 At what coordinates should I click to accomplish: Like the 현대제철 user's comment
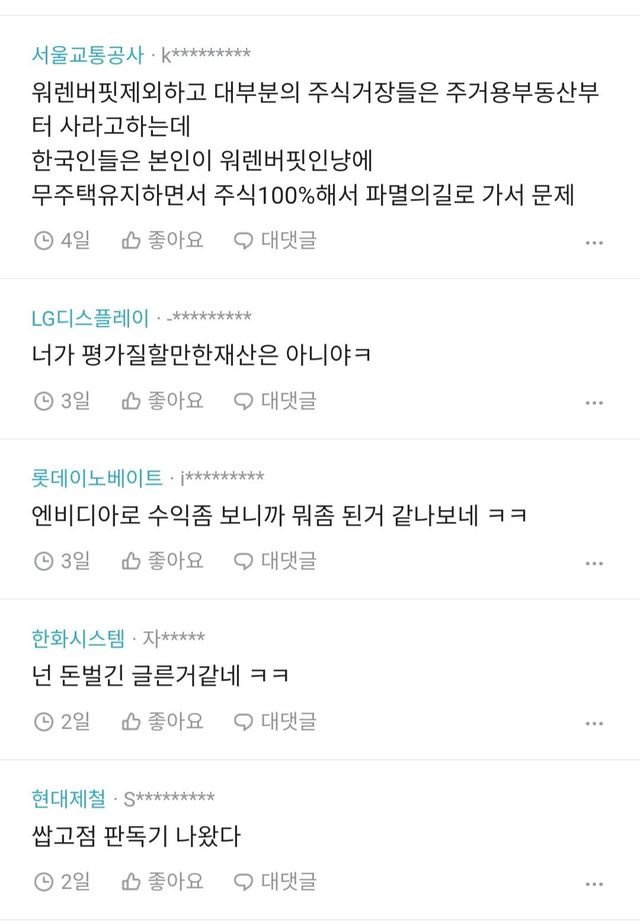[x=162, y=881]
